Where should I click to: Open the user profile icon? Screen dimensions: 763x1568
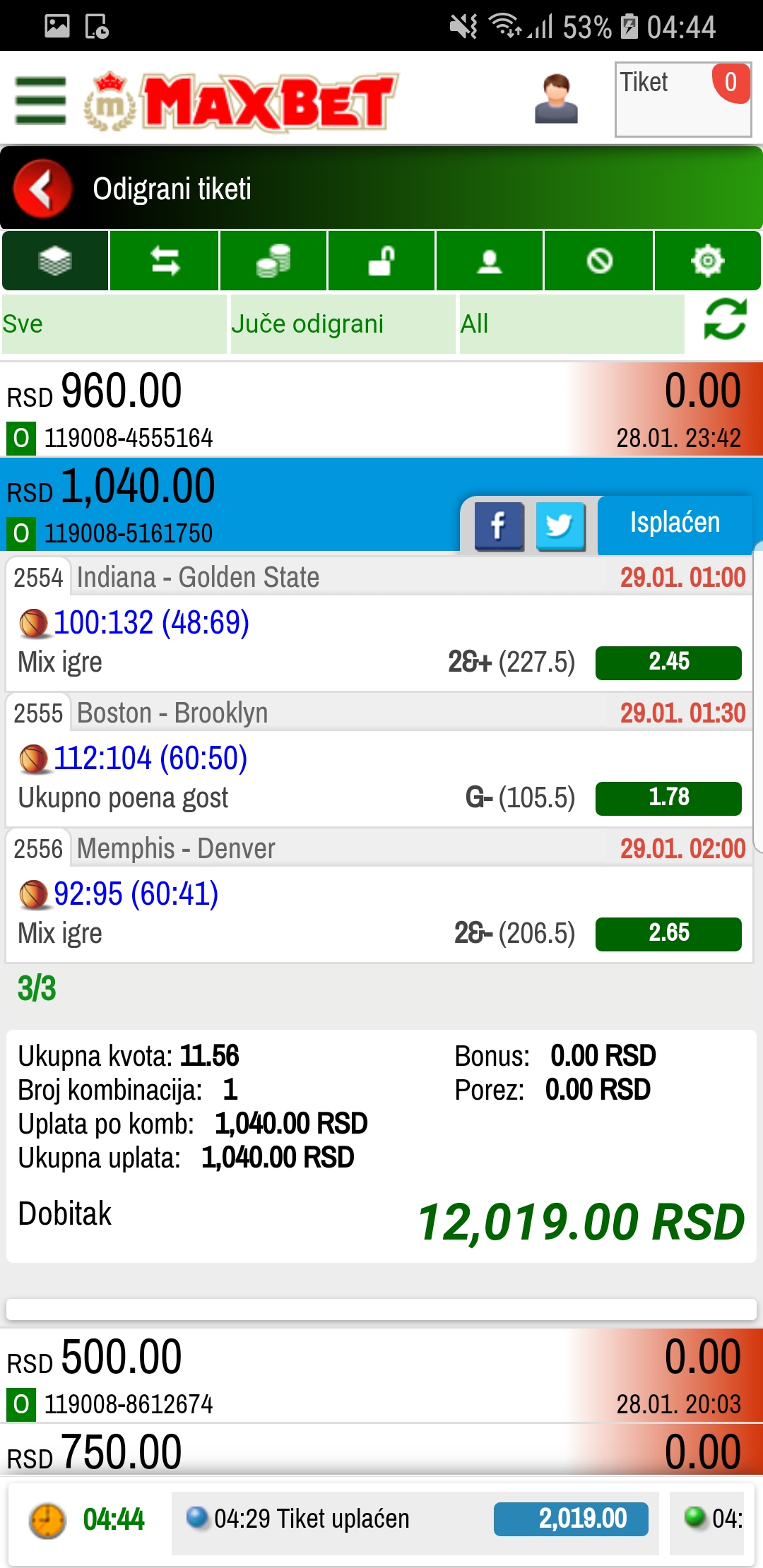click(x=556, y=100)
